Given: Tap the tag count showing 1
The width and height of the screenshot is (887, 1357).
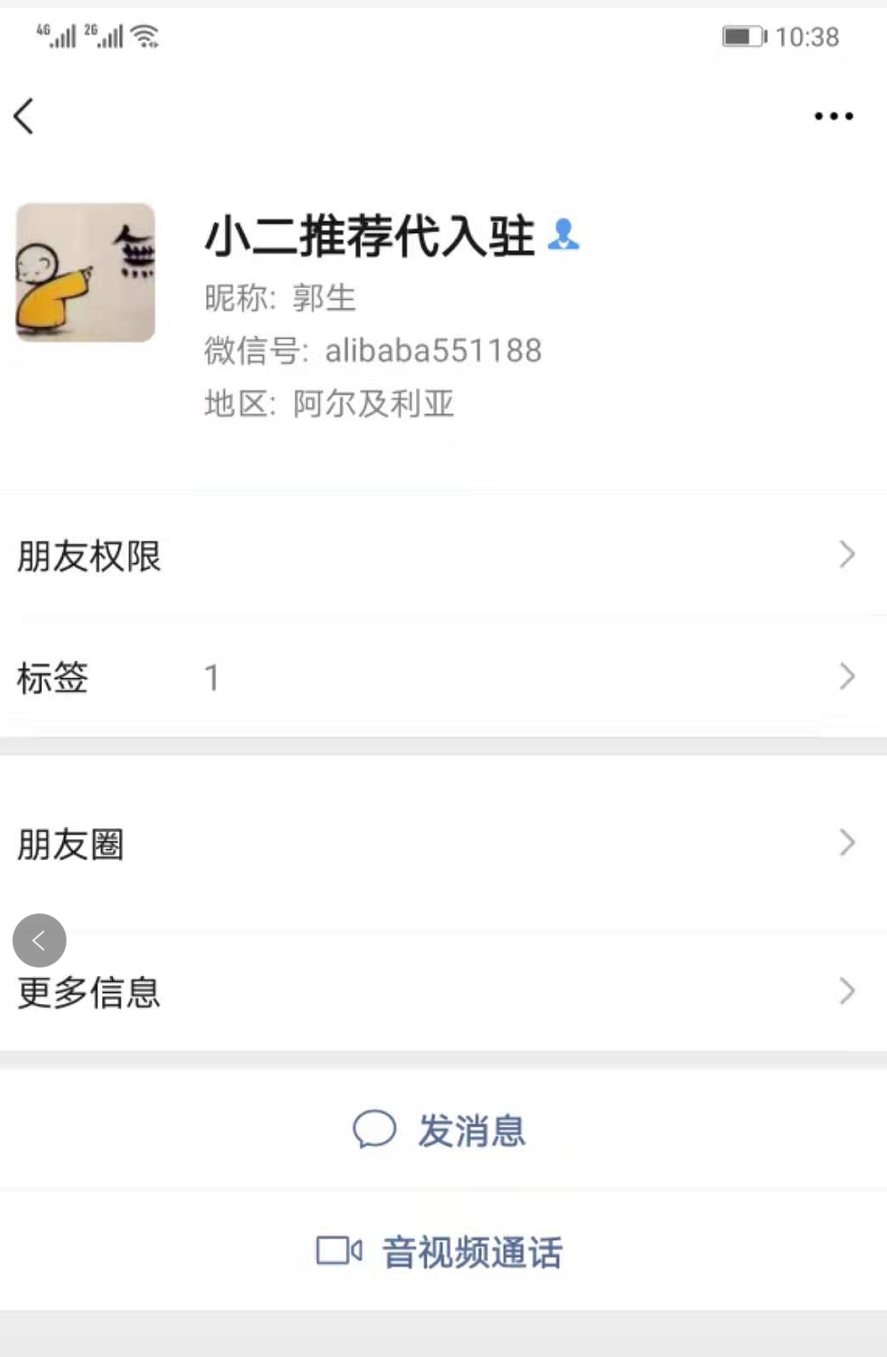Looking at the screenshot, I should [x=212, y=676].
